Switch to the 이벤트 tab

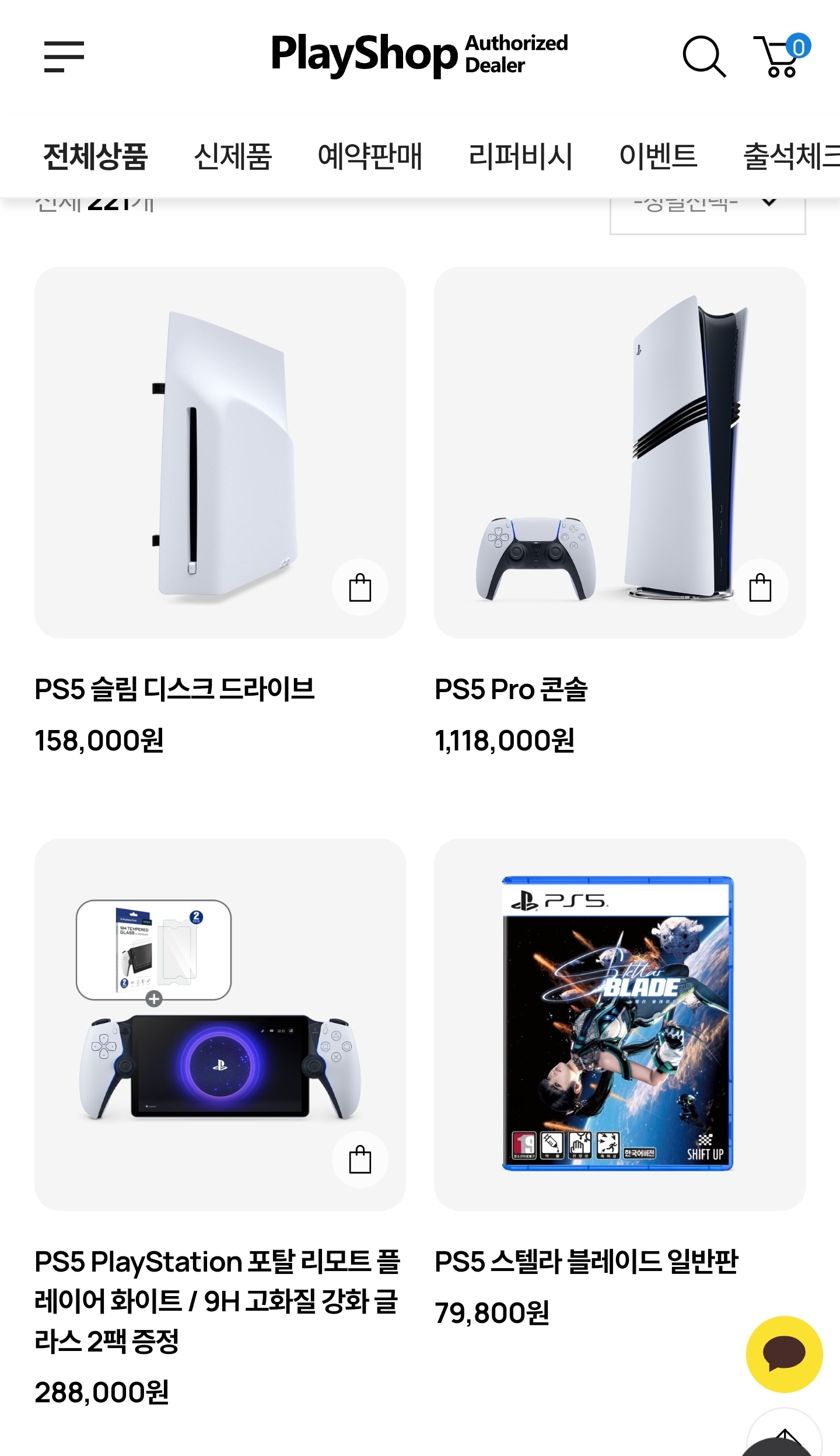[x=658, y=156]
